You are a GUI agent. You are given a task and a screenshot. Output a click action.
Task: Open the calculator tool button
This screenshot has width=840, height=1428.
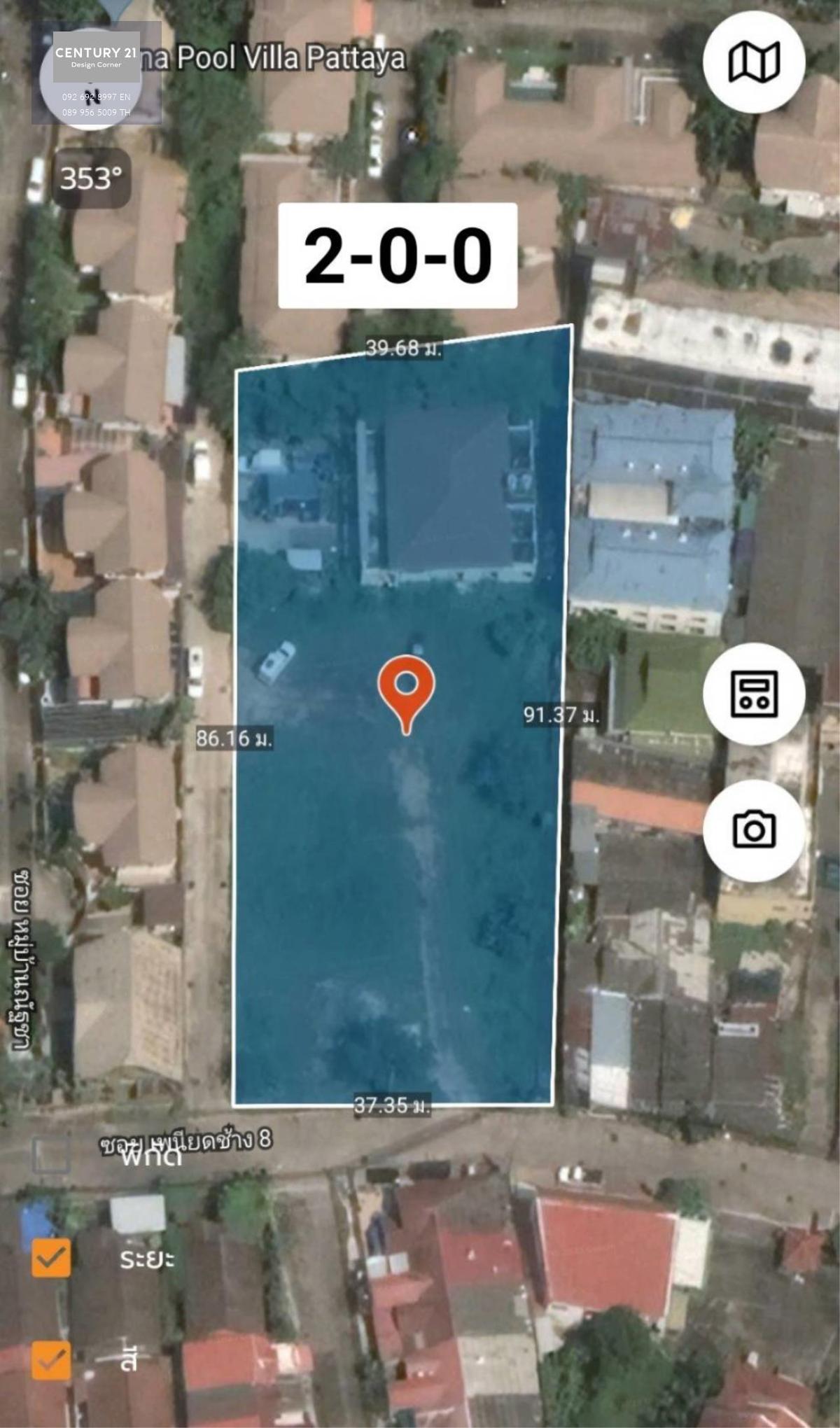754,694
